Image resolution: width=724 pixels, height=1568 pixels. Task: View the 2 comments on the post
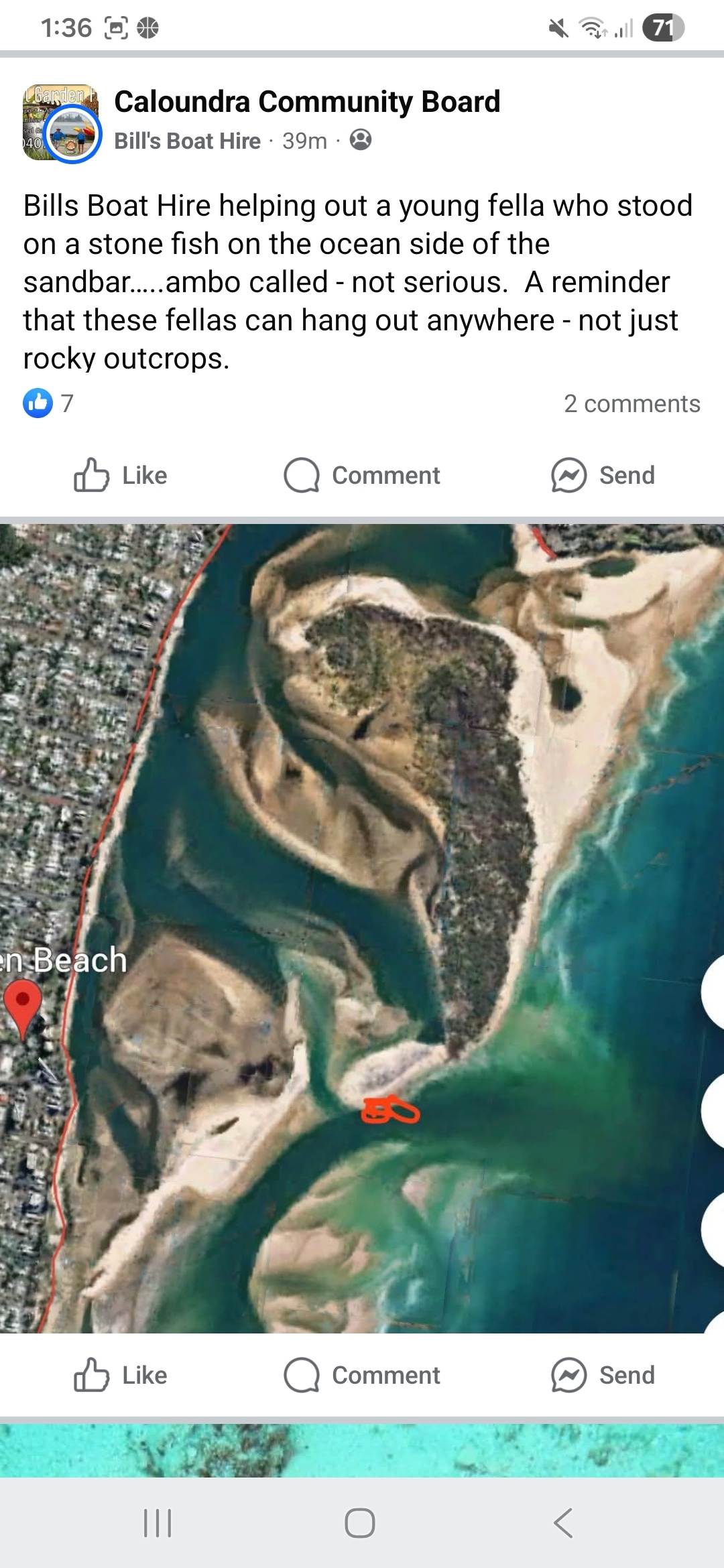pos(631,403)
